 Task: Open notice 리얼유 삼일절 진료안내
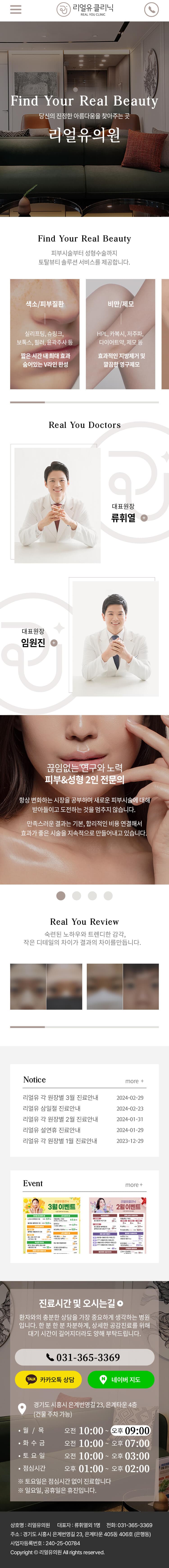tap(52, 1108)
